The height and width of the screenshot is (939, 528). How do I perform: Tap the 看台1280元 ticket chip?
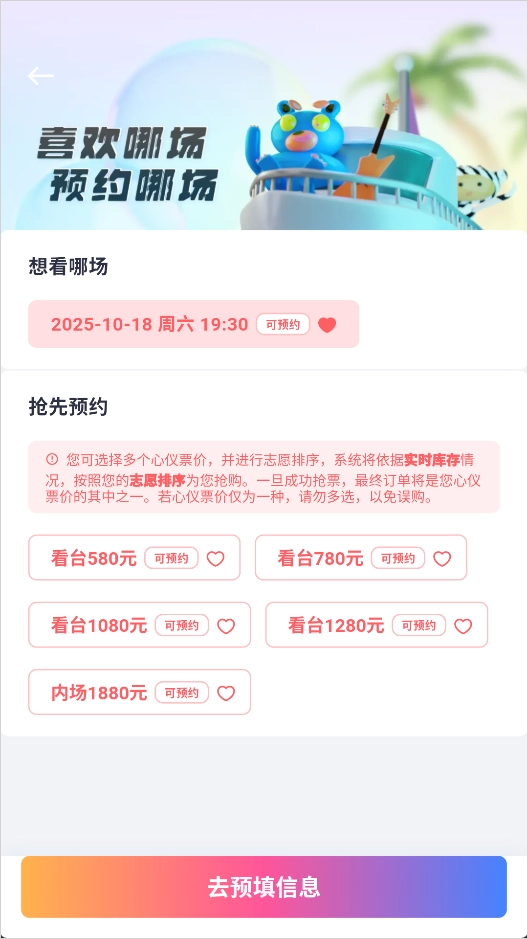click(x=377, y=625)
